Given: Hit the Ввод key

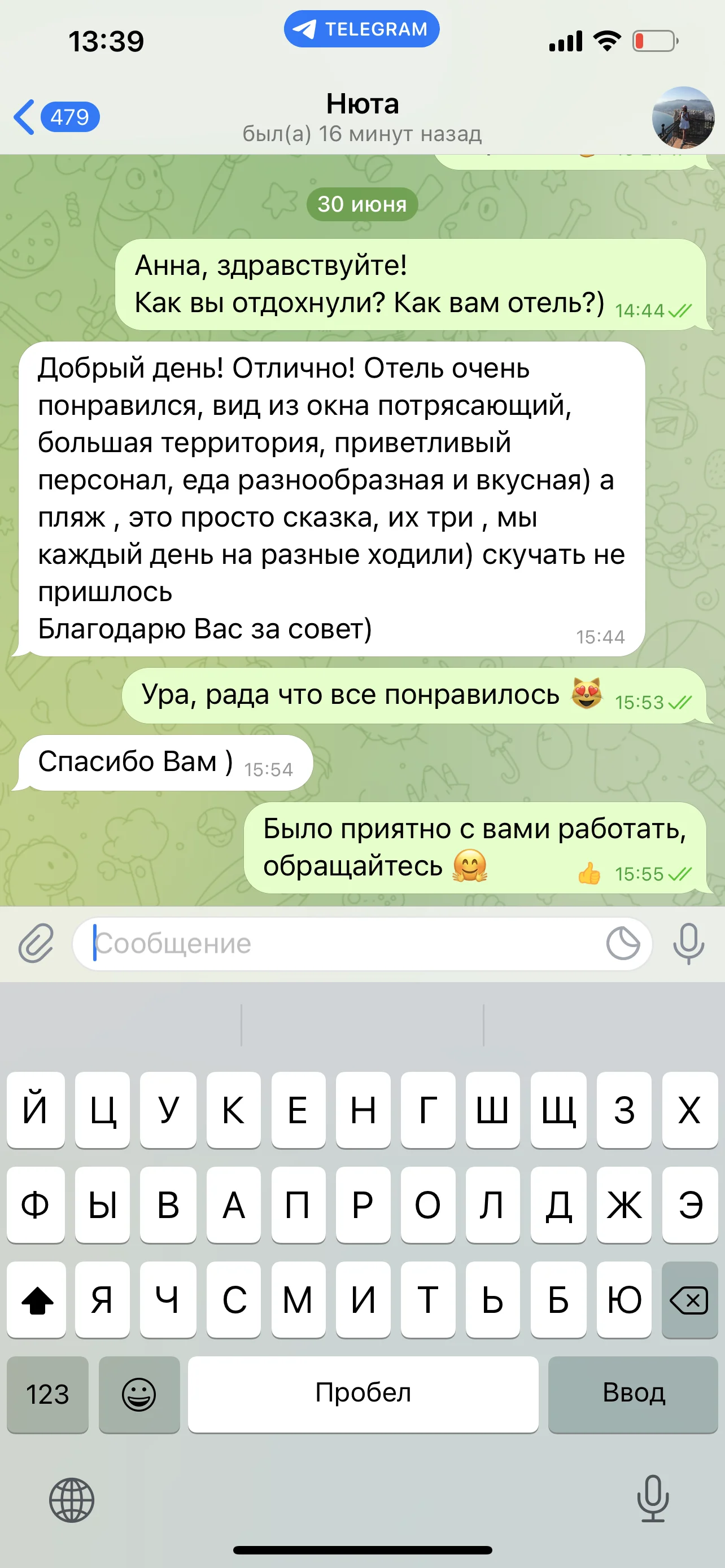Looking at the screenshot, I should [632, 1395].
